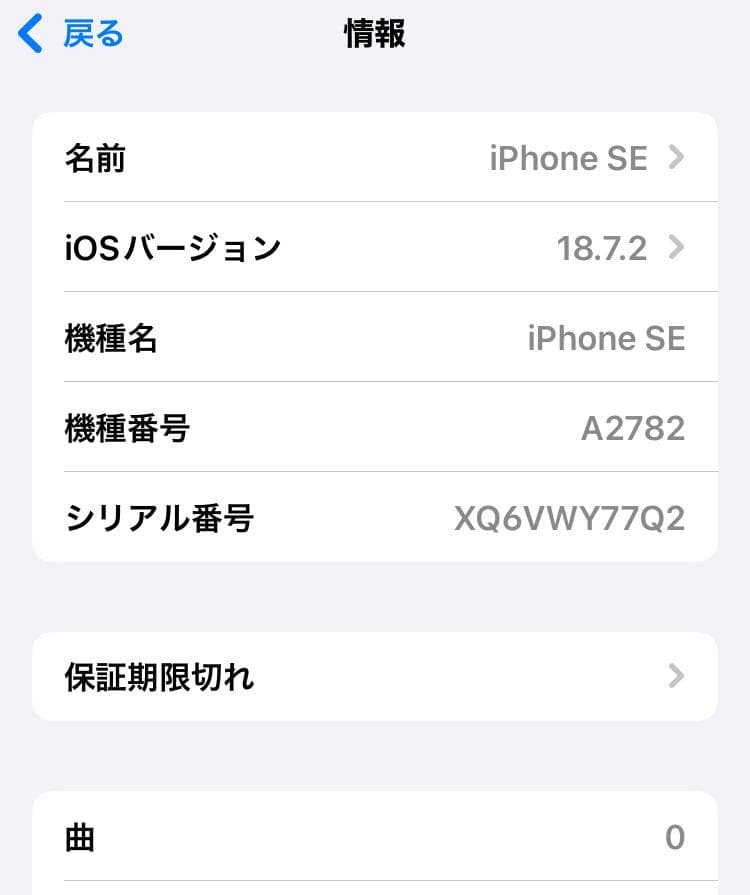Viewport: 750px width, 895px height.
Task: Open the 機種番号 row
Action: [375, 427]
